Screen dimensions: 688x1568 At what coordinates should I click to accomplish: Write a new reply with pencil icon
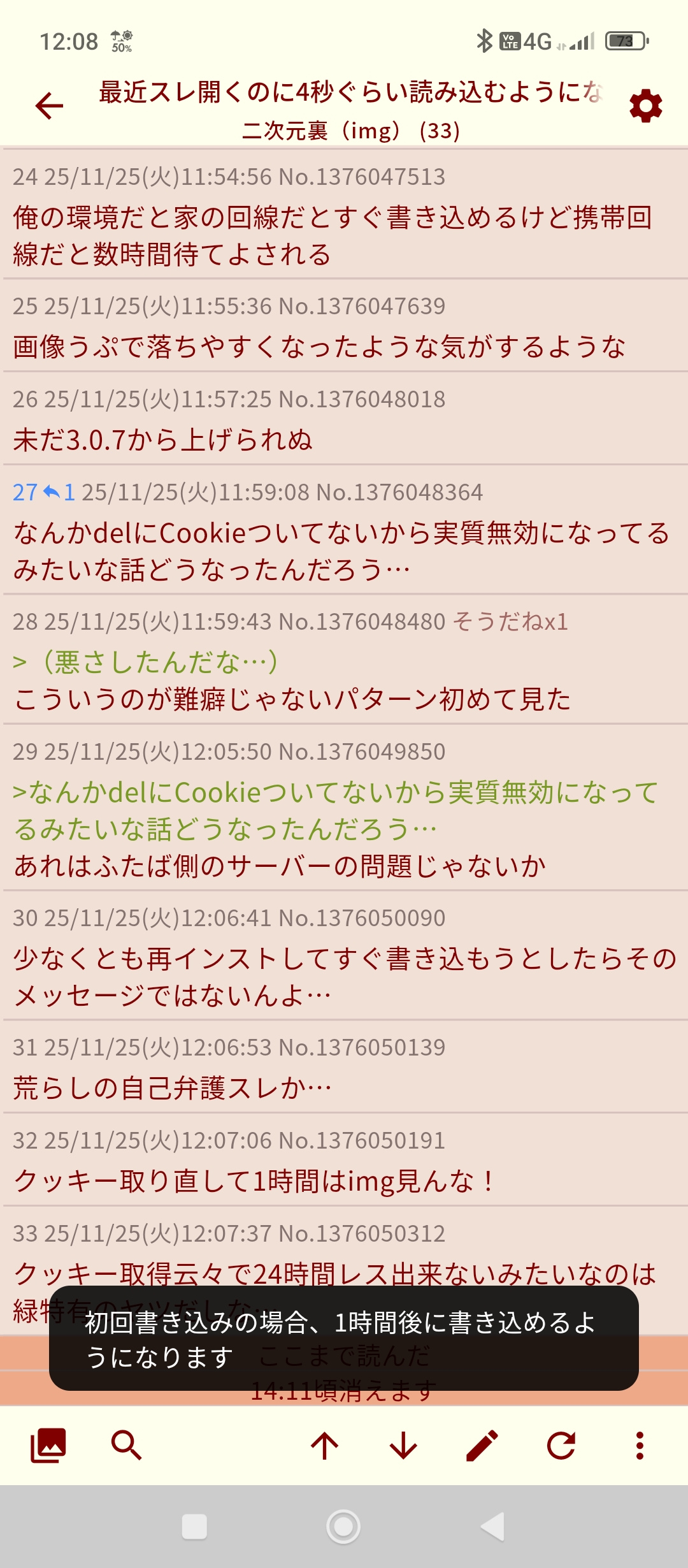482,1446
